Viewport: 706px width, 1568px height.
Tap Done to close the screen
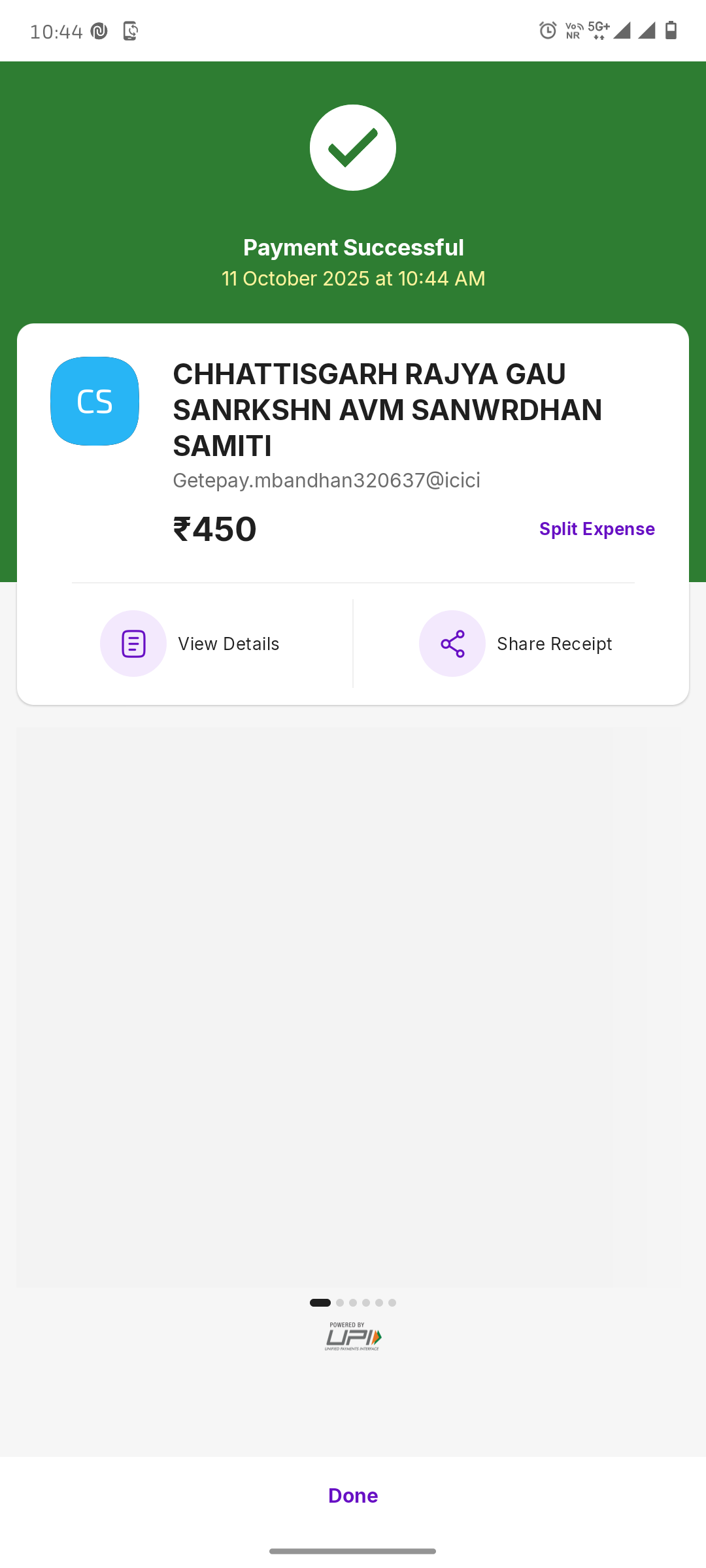pyautogui.click(x=353, y=1495)
